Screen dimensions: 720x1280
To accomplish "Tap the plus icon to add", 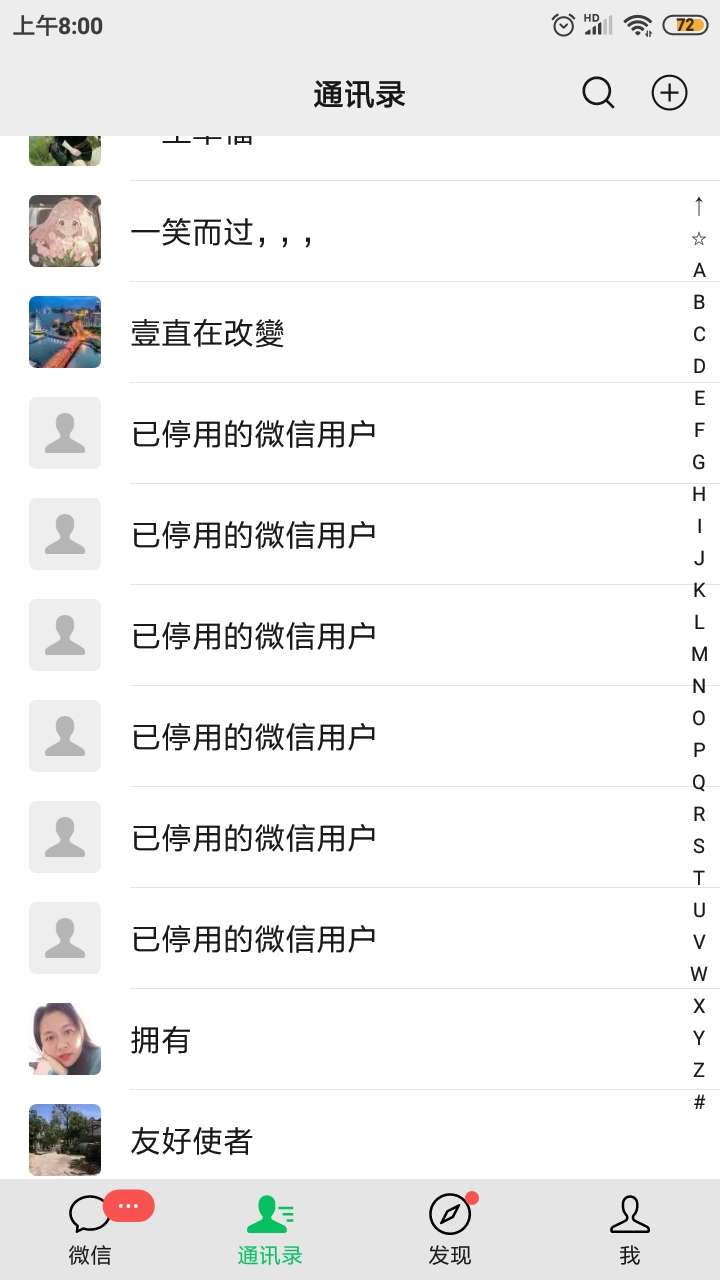I will (x=670, y=93).
